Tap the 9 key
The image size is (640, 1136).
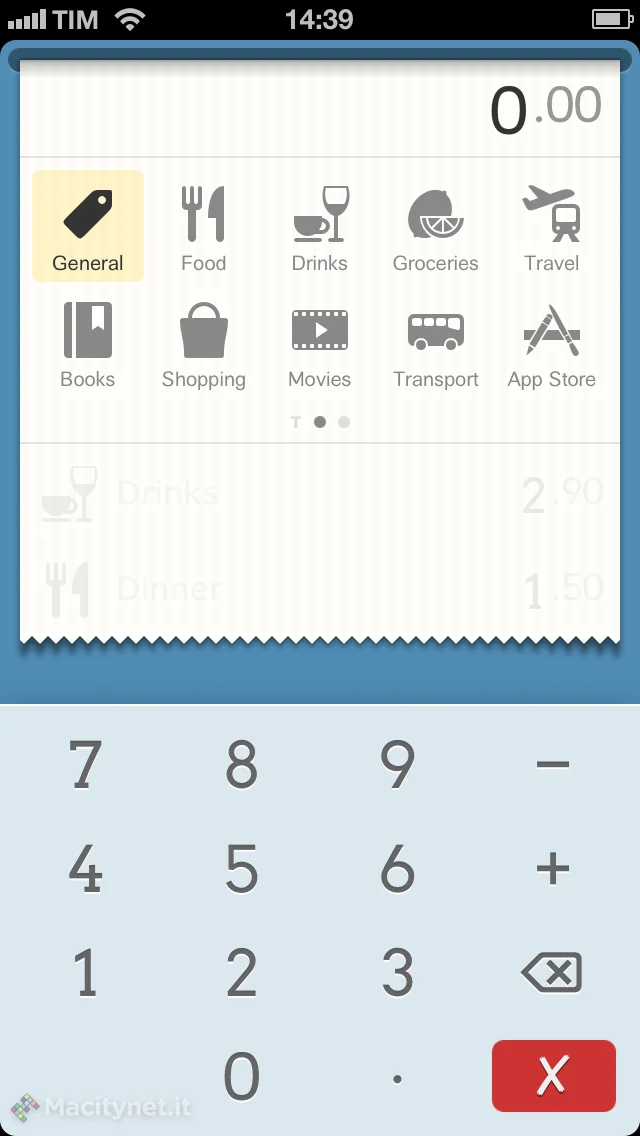(397, 765)
